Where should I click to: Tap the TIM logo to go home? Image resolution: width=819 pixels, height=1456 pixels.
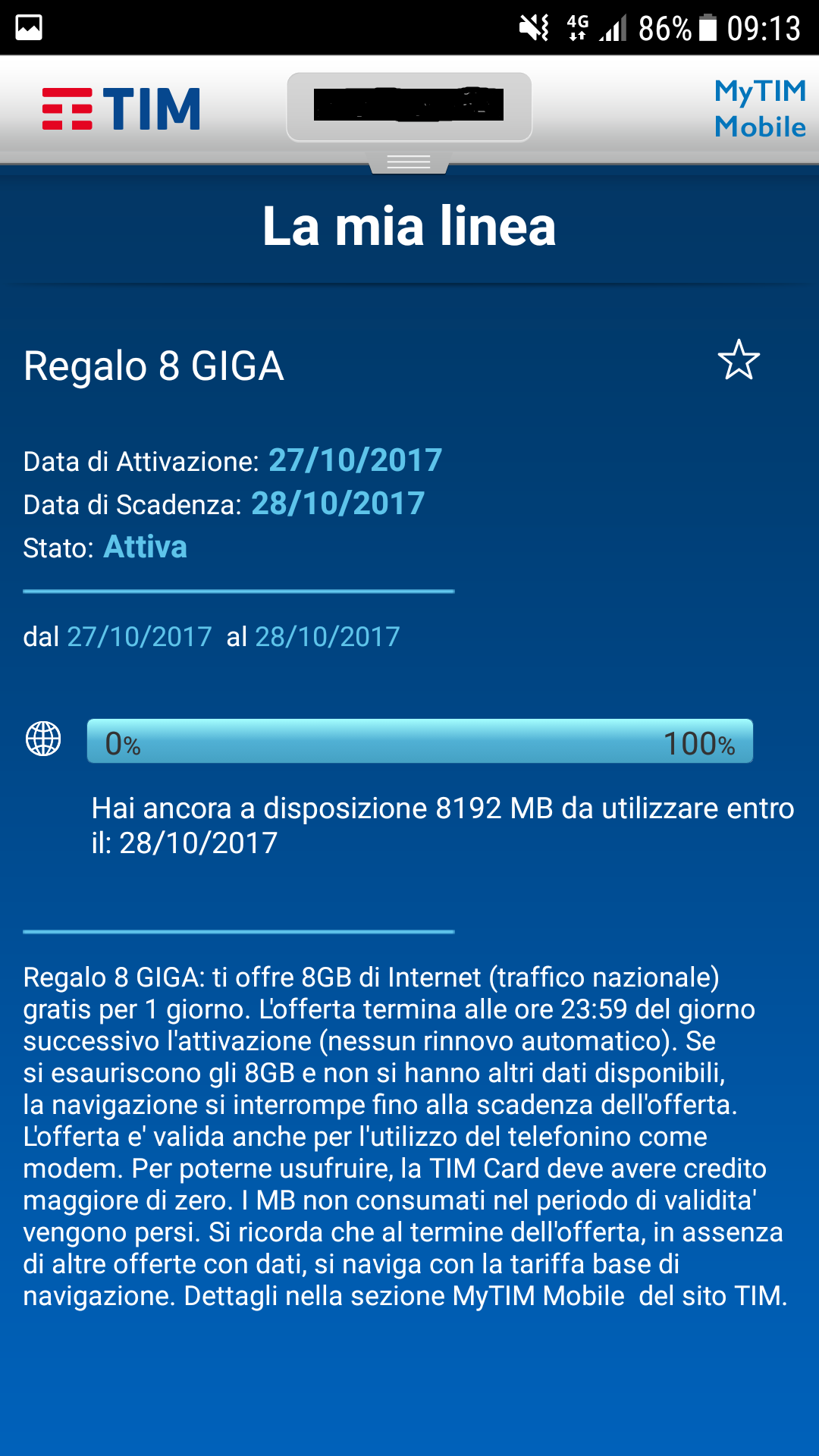click(x=121, y=109)
